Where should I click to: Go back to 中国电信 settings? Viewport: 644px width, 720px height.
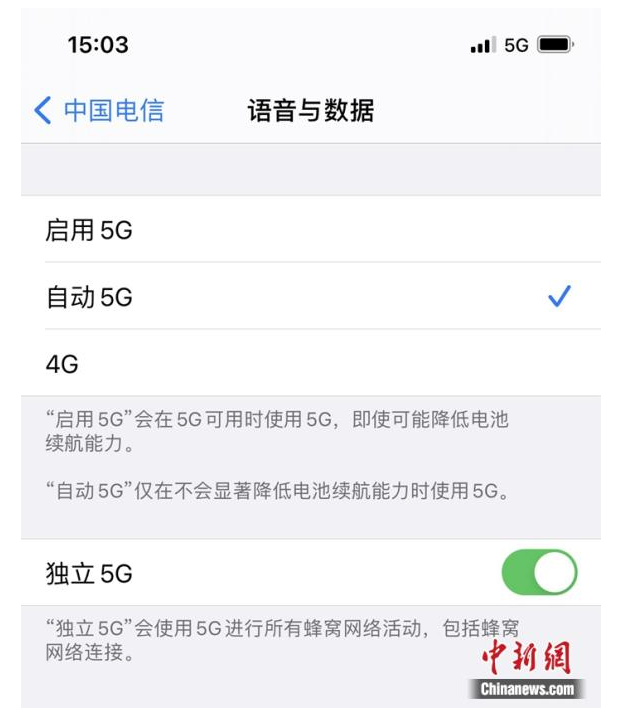pyautogui.click(x=99, y=110)
